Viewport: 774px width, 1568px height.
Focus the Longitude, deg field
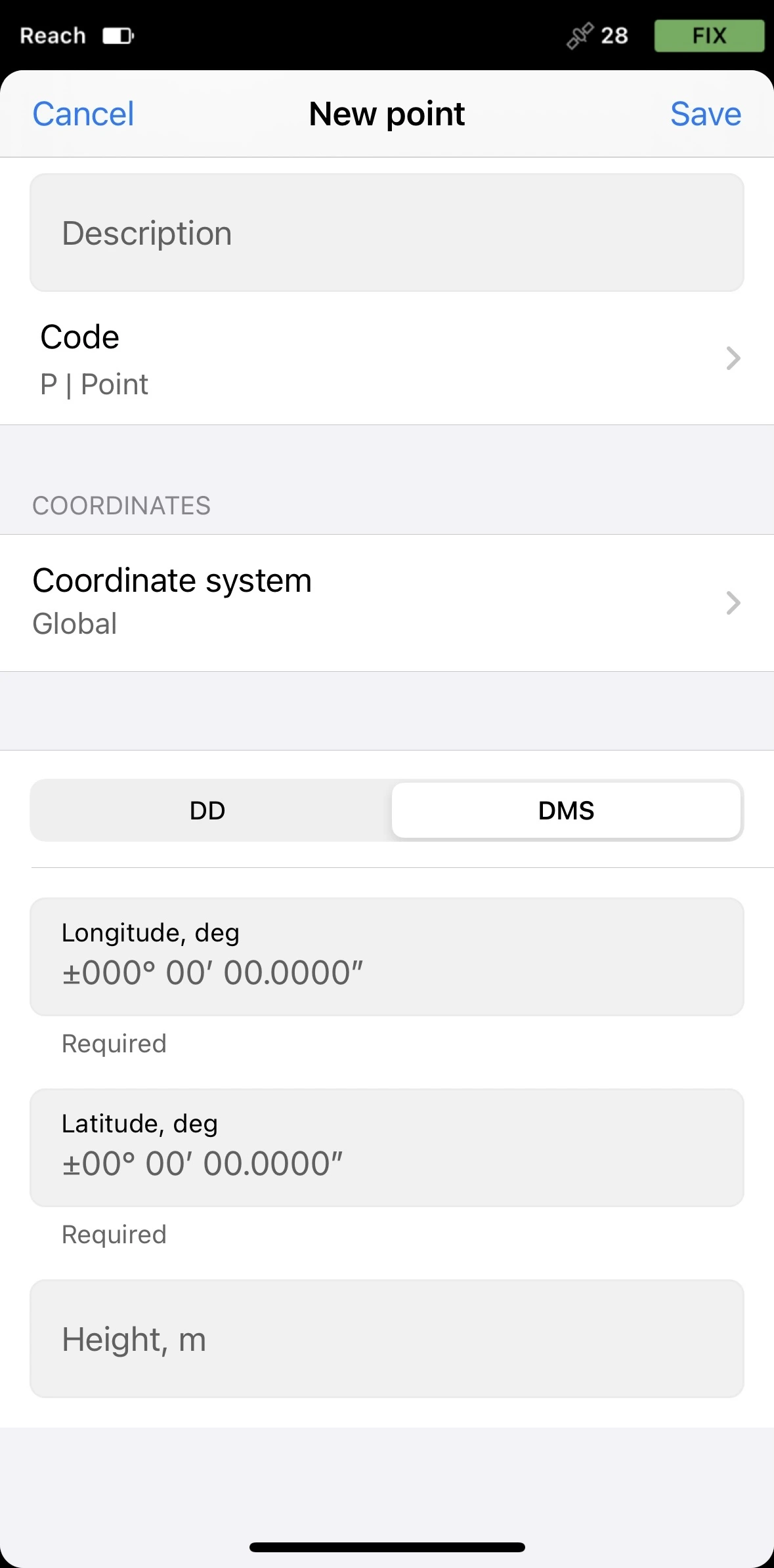point(387,957)
